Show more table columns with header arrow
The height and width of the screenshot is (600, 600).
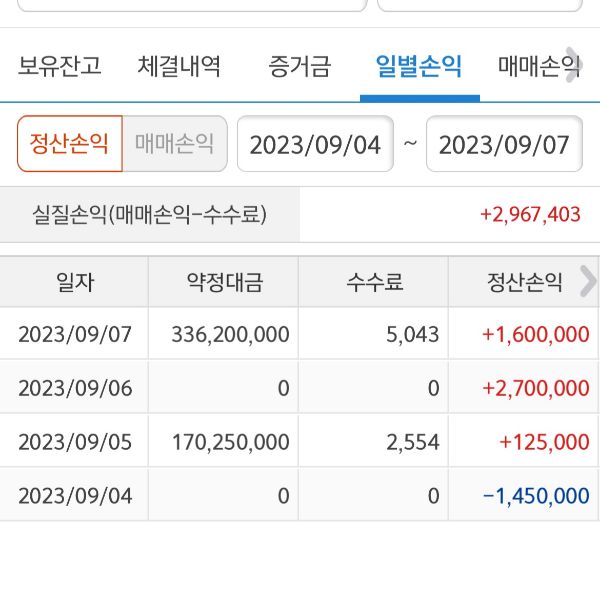(587, 282)
